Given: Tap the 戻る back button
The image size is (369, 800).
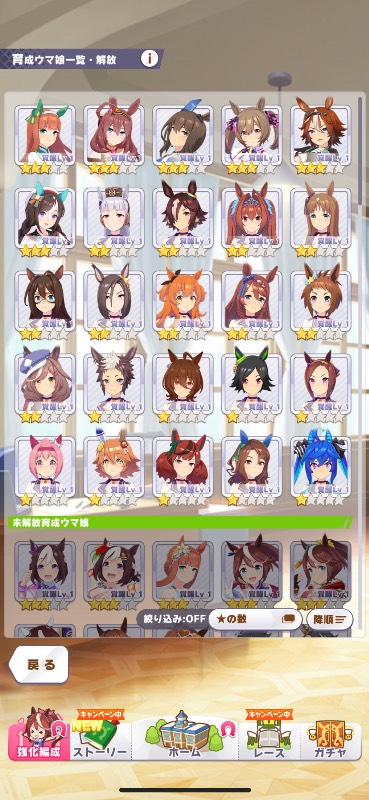Looking at the screenshot, I should pos(39,665).
